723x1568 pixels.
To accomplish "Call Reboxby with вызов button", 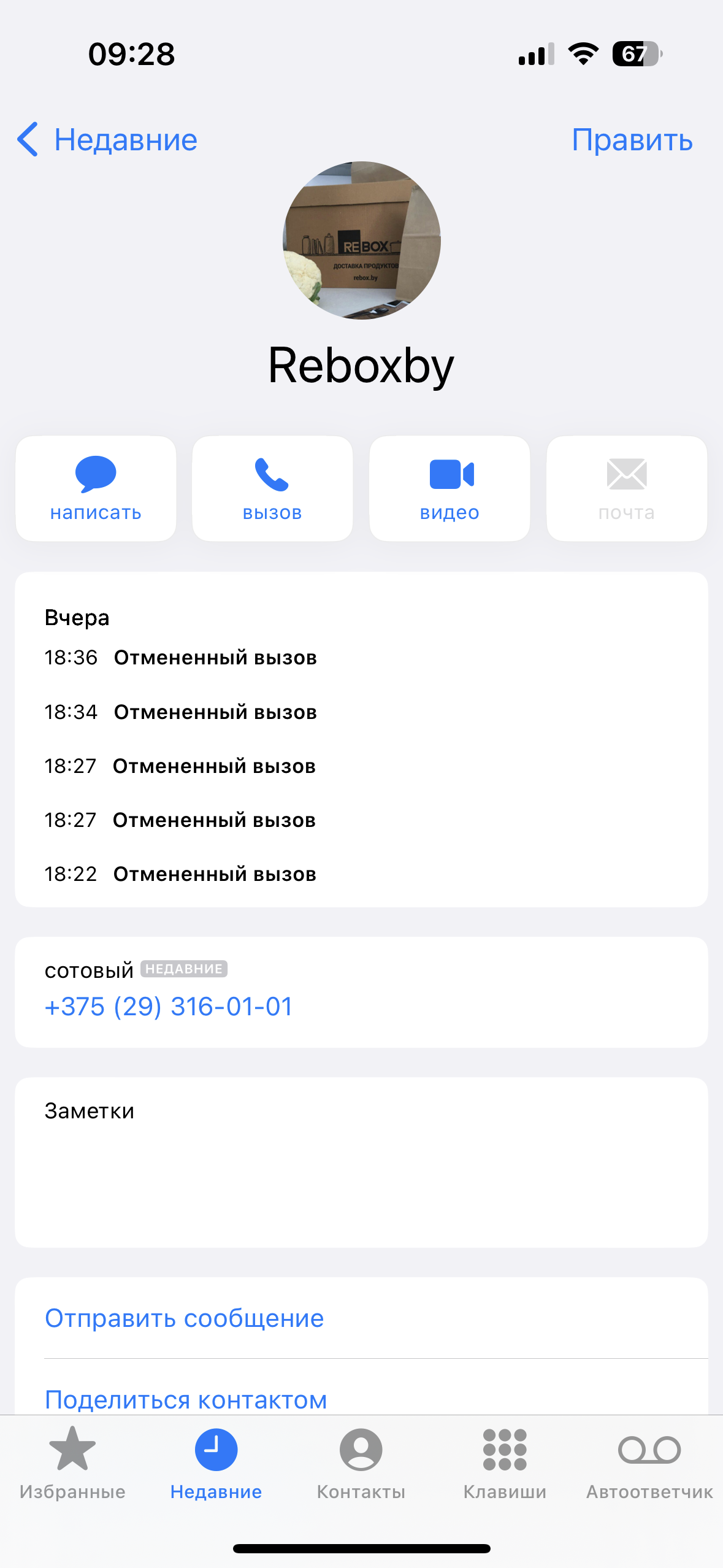I will point(272,488).
